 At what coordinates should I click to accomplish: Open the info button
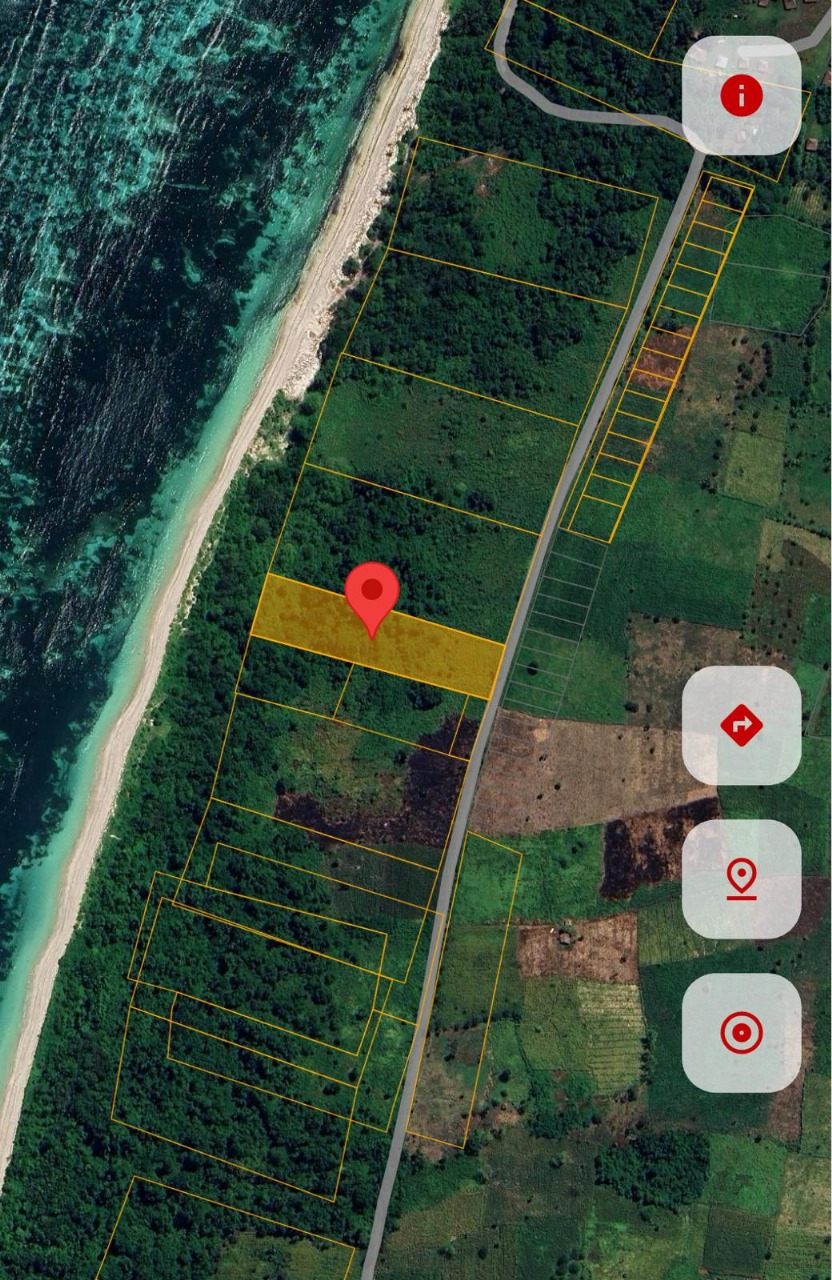741,96
